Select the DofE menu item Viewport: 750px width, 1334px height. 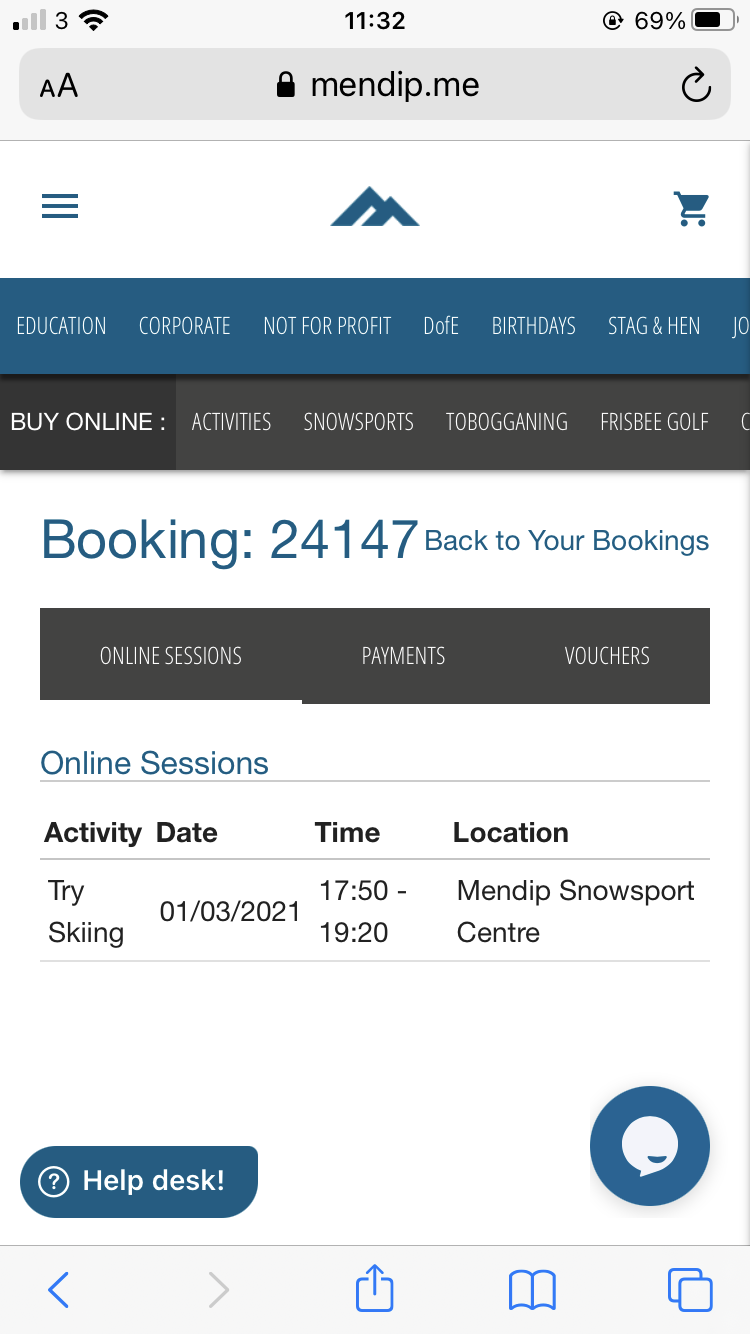click(441, 326)
